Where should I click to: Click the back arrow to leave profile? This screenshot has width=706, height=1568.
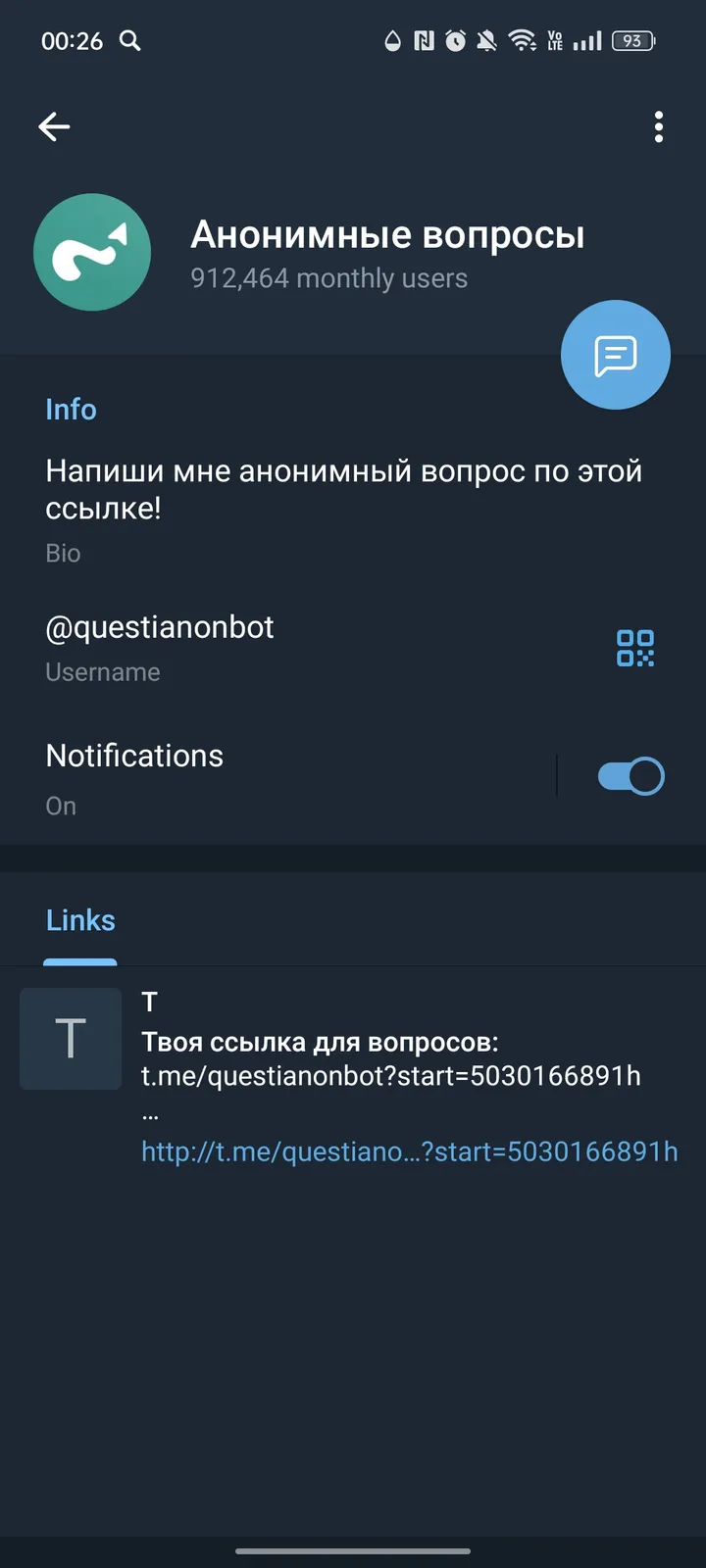[x=54, y=126]
